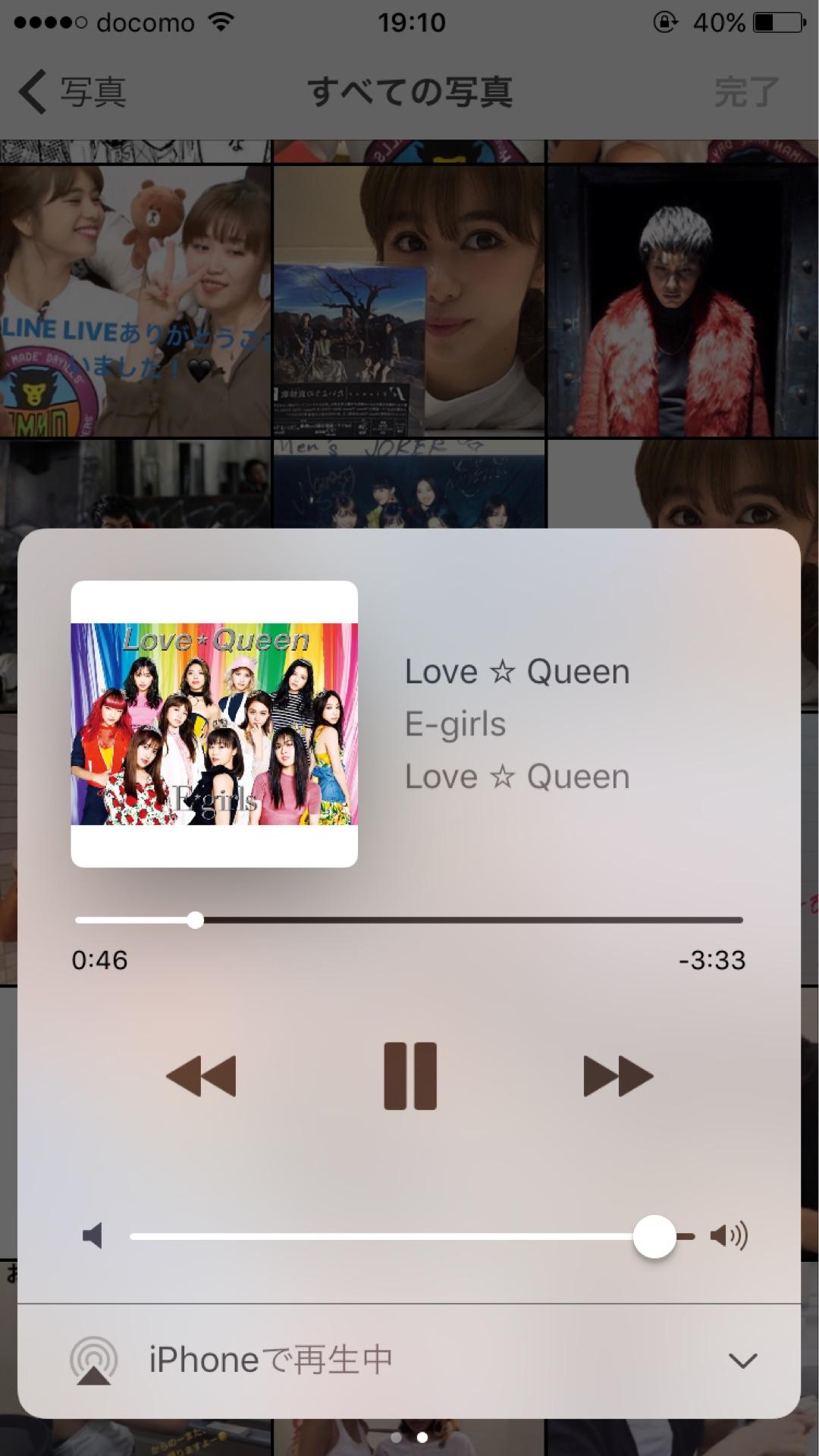Screen dimensions: 819x1456
Task: Skip to the next track
Action: click(618, 1075)
